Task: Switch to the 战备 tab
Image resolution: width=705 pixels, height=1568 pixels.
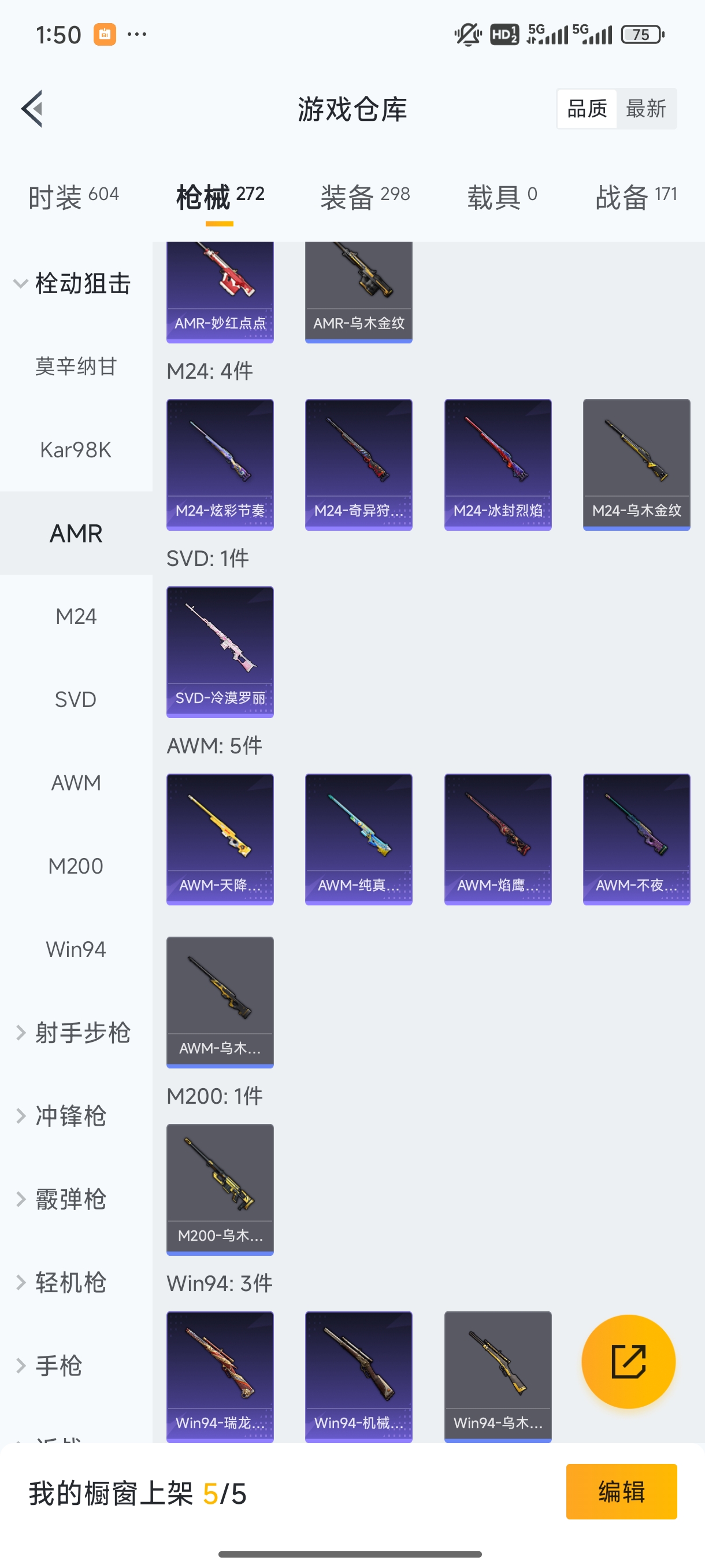Action: point(636,197)
